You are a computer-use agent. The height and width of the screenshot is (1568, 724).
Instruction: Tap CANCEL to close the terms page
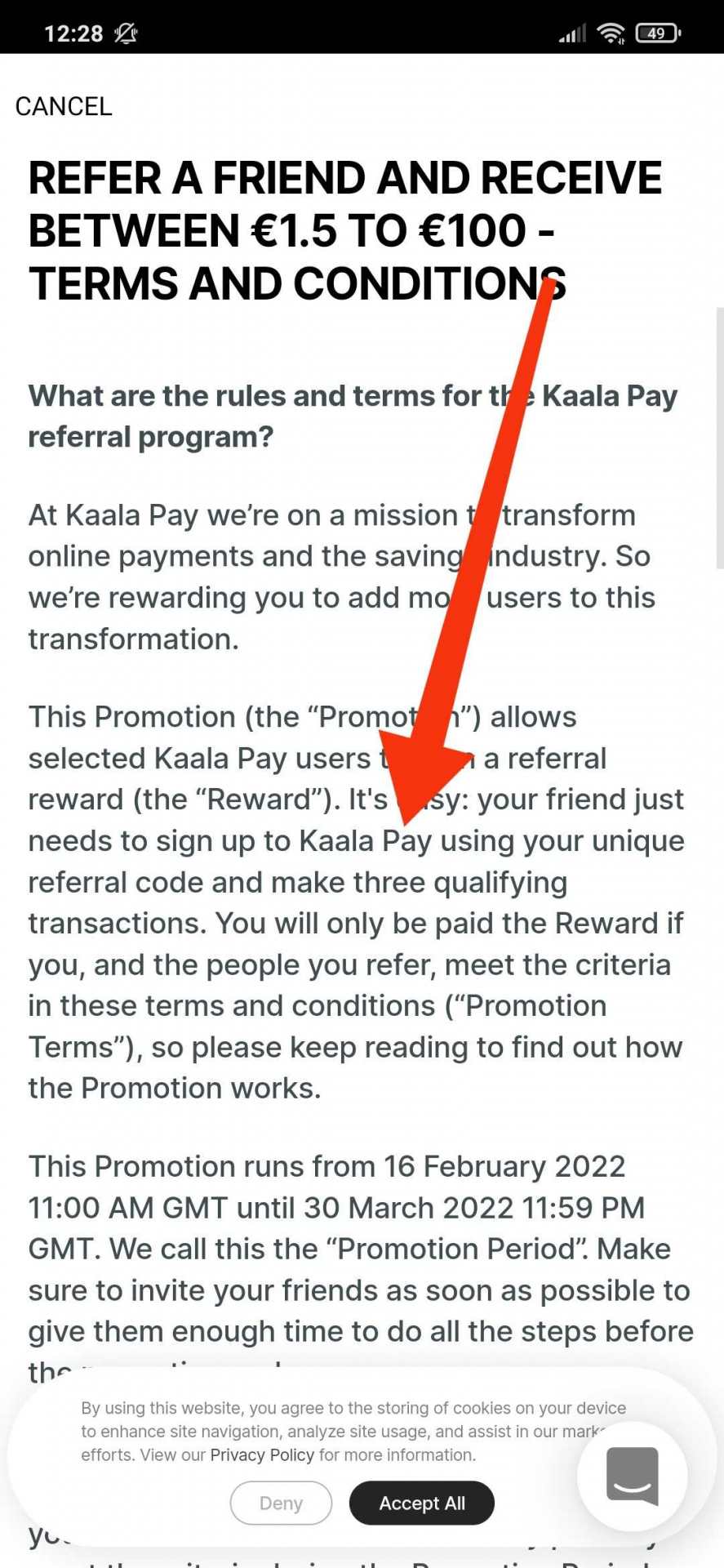[x=64, y=107]
